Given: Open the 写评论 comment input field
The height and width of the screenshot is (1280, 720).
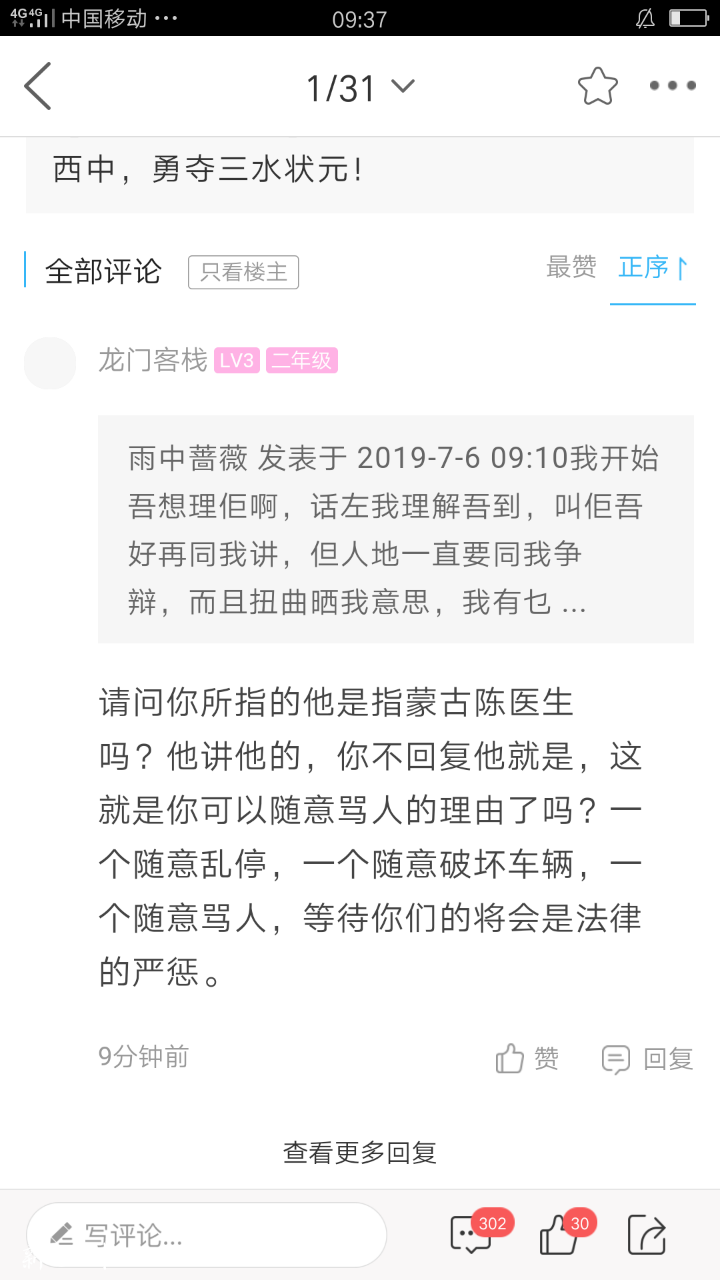Looking at the screenshot, I should tap(206, 1235).
